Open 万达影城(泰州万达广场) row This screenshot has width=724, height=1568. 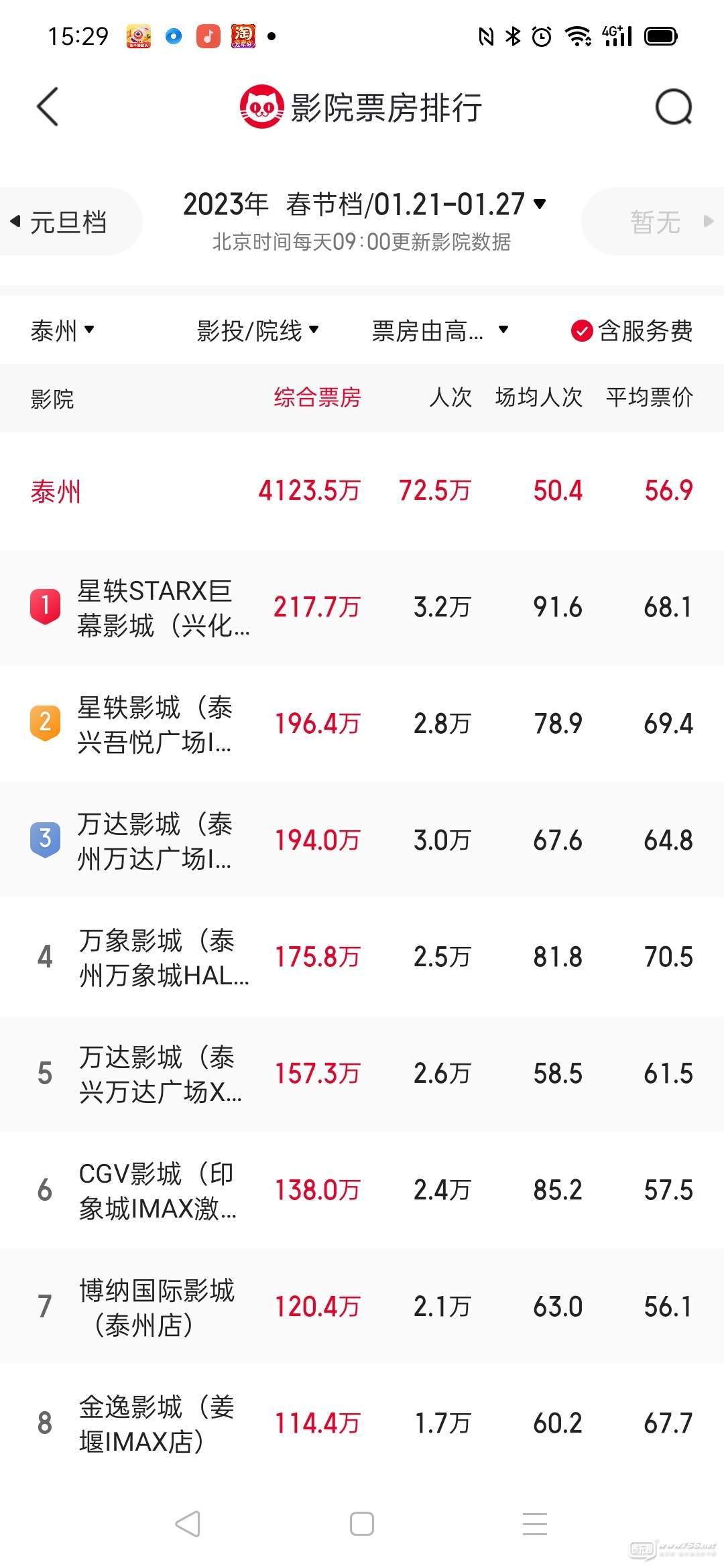point(362,841)
